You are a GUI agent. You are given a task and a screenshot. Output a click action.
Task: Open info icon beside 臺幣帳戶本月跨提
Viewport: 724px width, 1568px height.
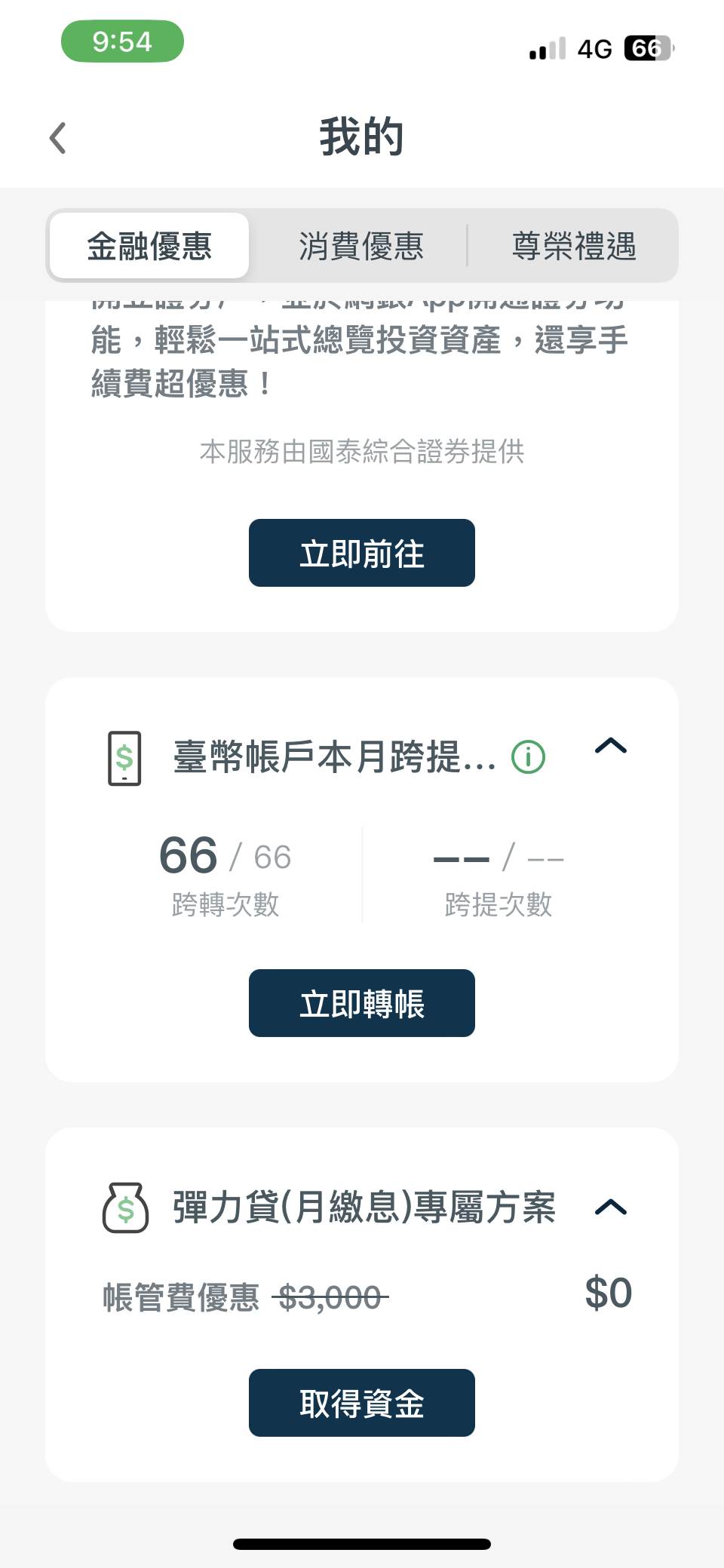528,757
